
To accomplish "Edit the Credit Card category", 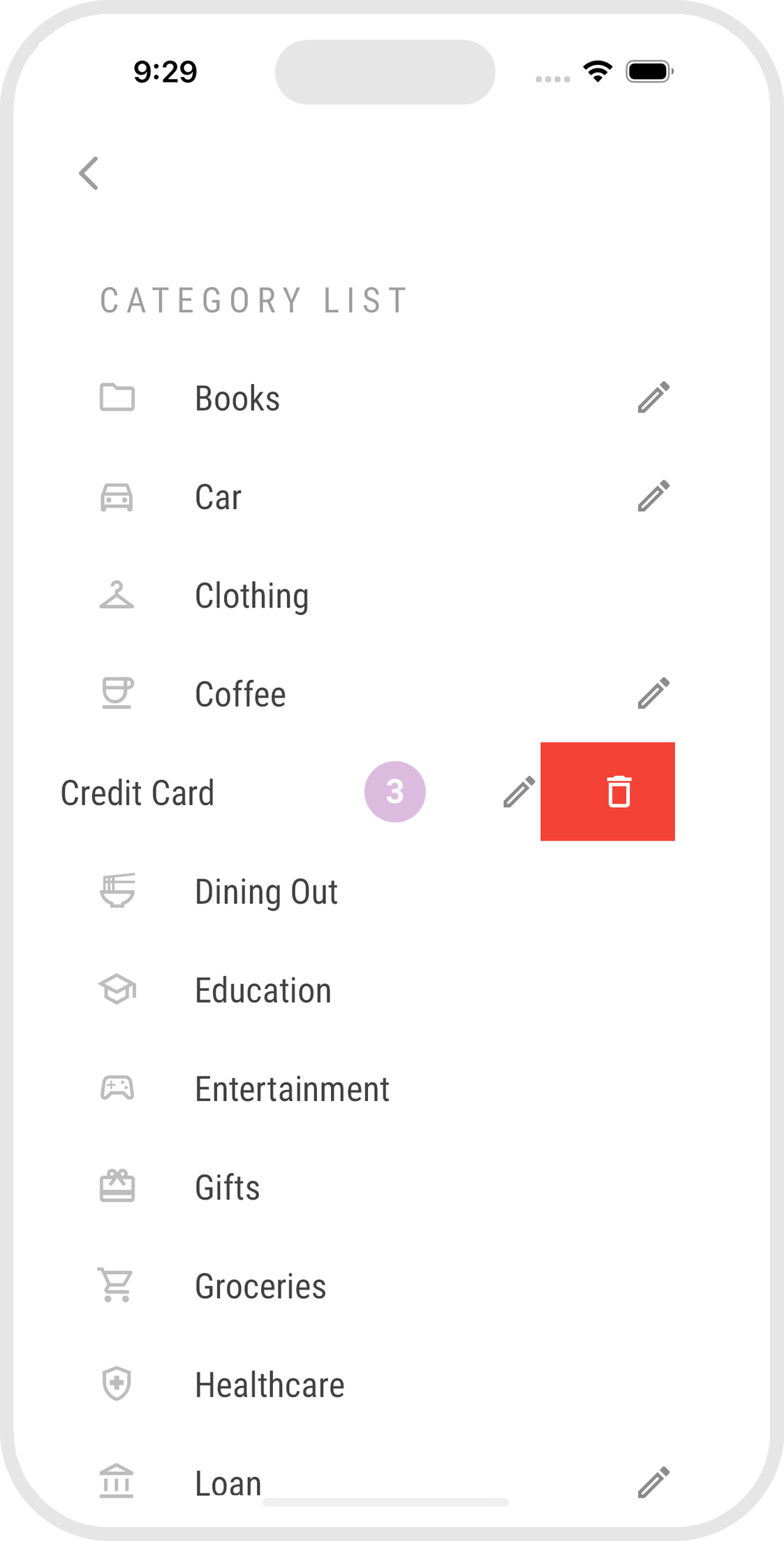I will 519,792.
